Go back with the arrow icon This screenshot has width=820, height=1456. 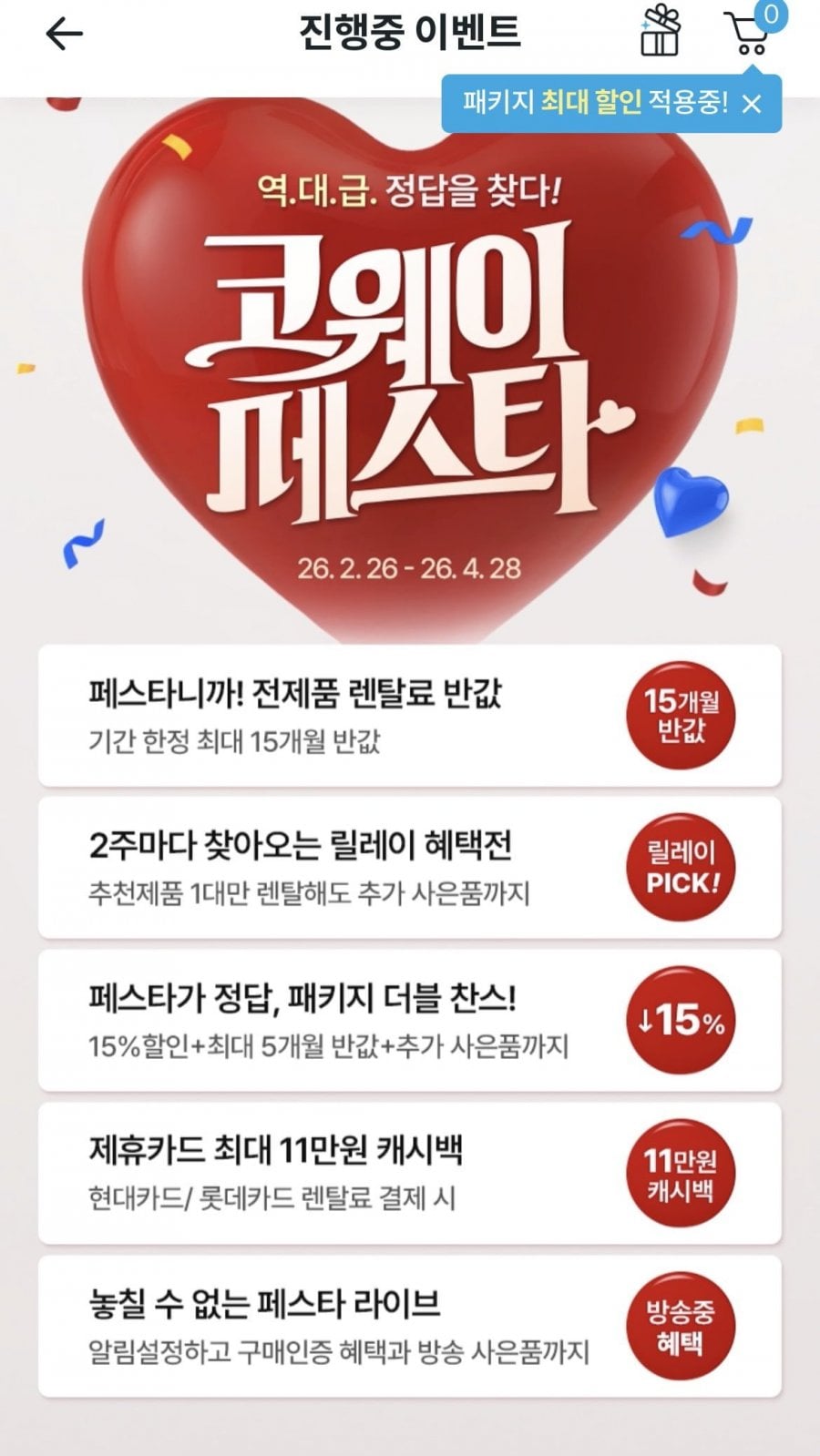(64, 34)
